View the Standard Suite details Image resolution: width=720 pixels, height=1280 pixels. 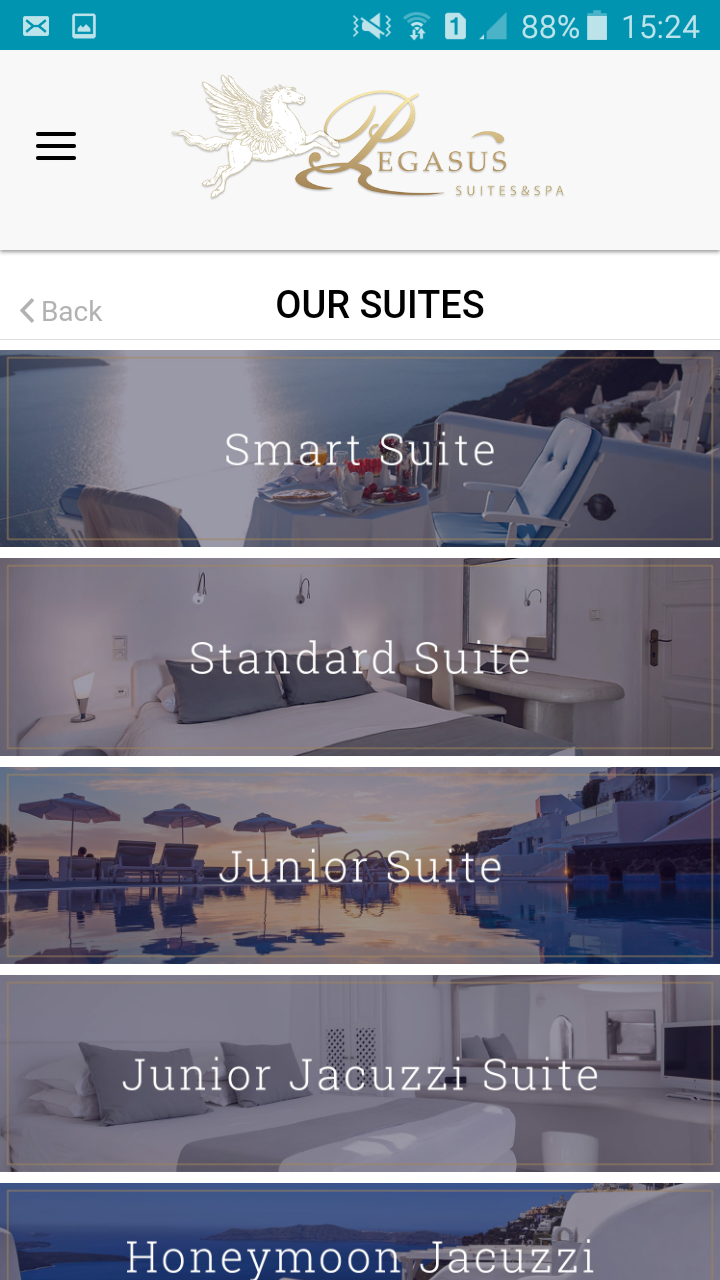[x=360, y=657]
